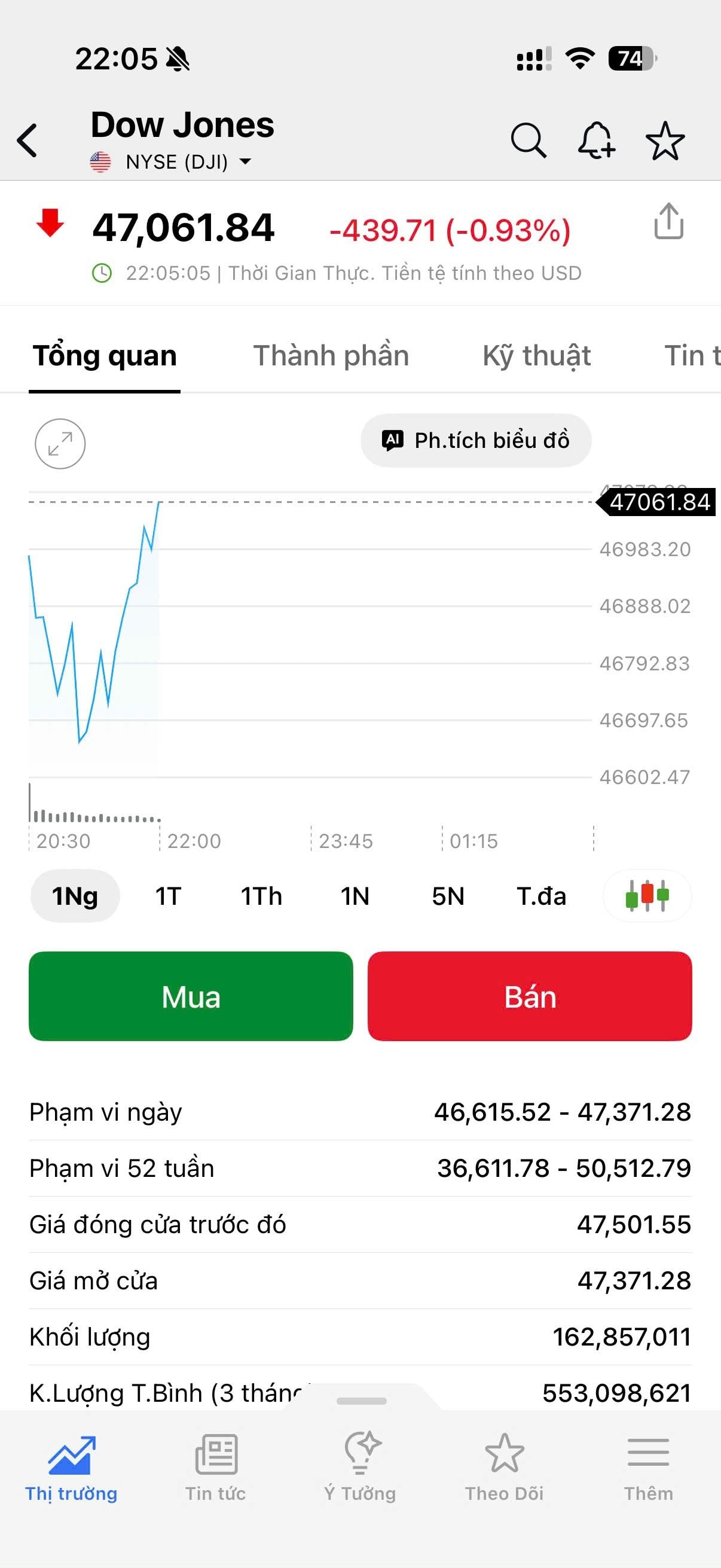
Task: Toggle the 1T timeframe
Action: (x=168, y=895)
